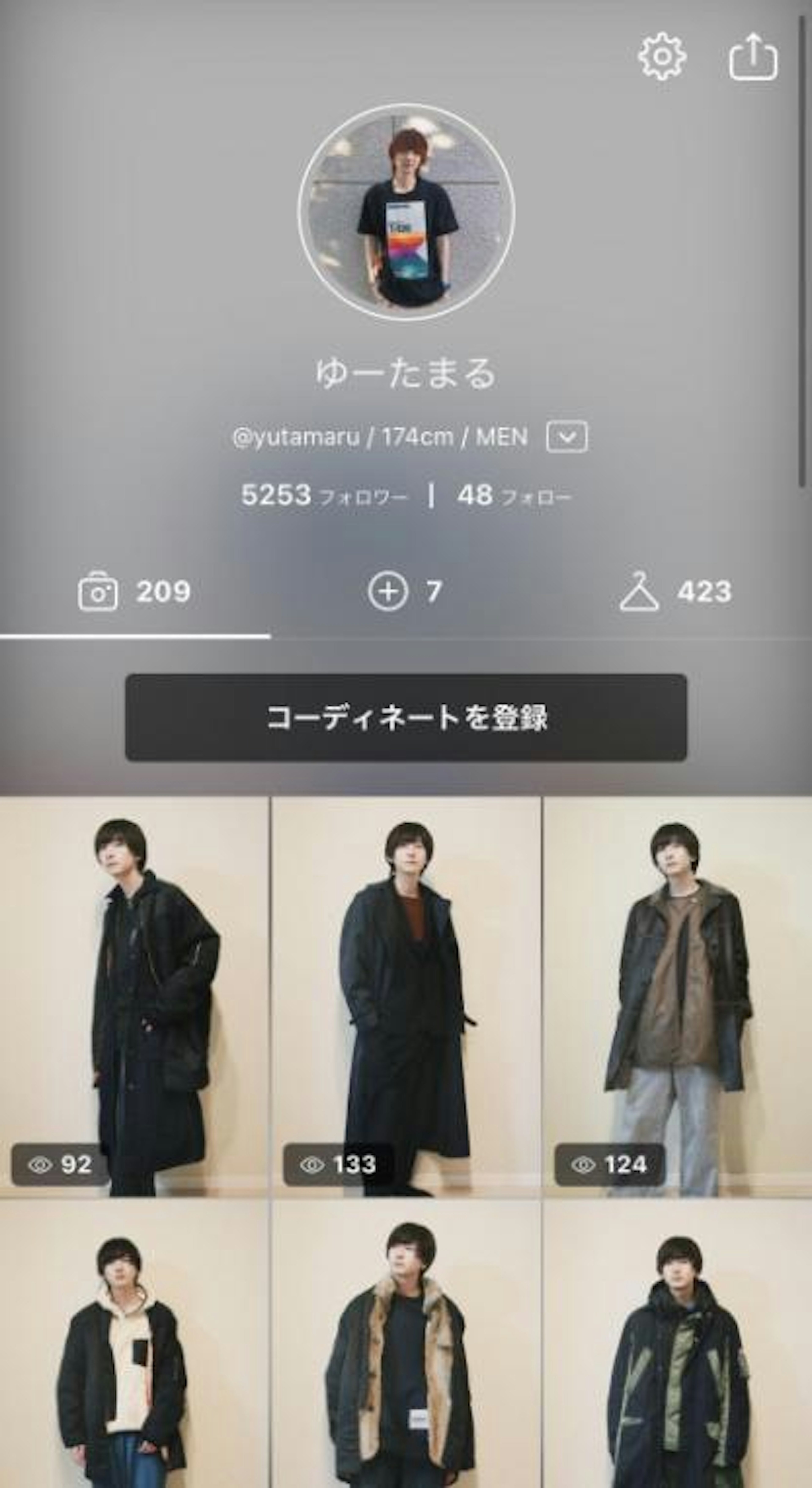Tap コーディネートを登録 button
The image size is (812, 1488).
click(406, 717)
